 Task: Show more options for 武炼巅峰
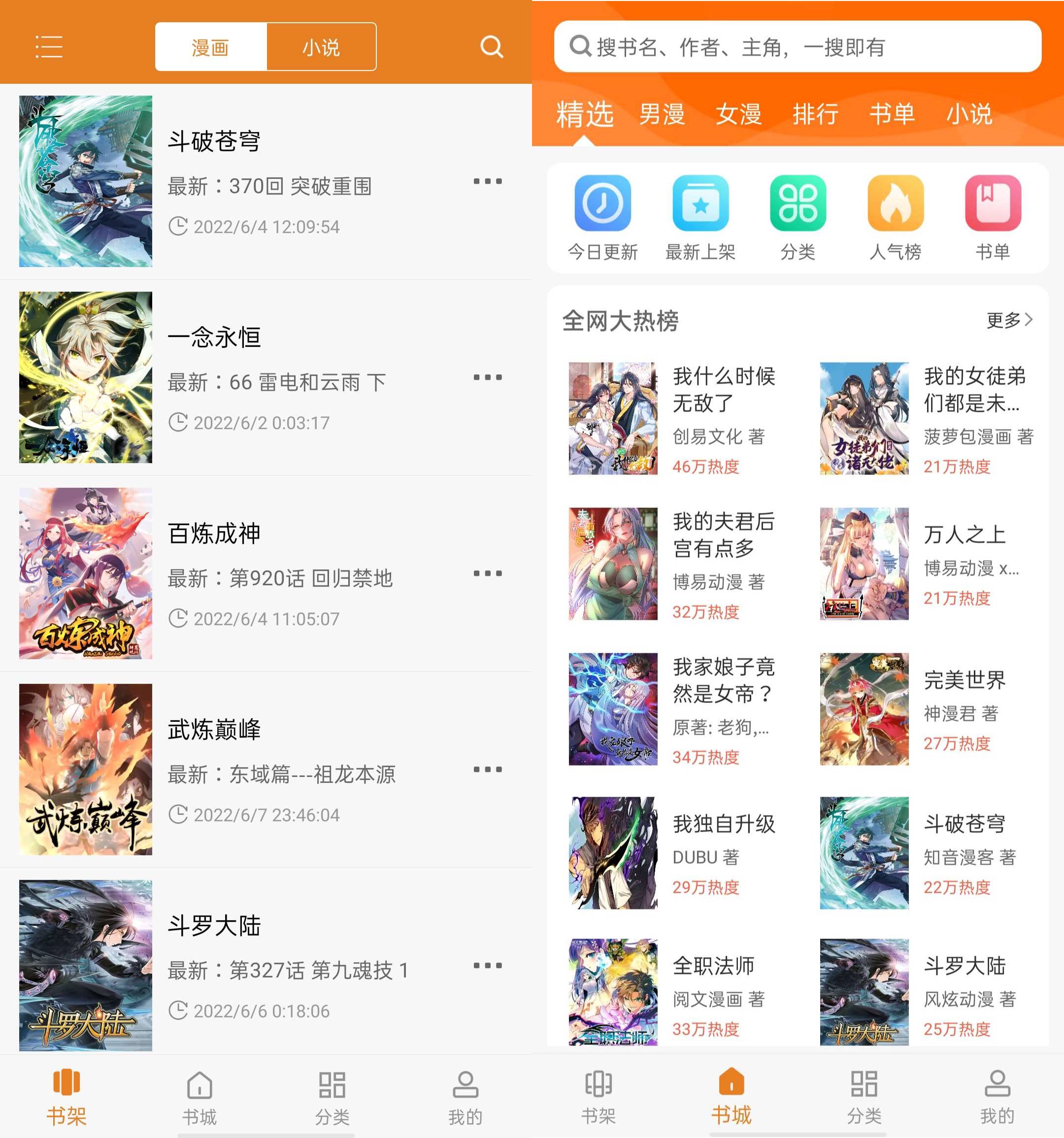[488, 770]
